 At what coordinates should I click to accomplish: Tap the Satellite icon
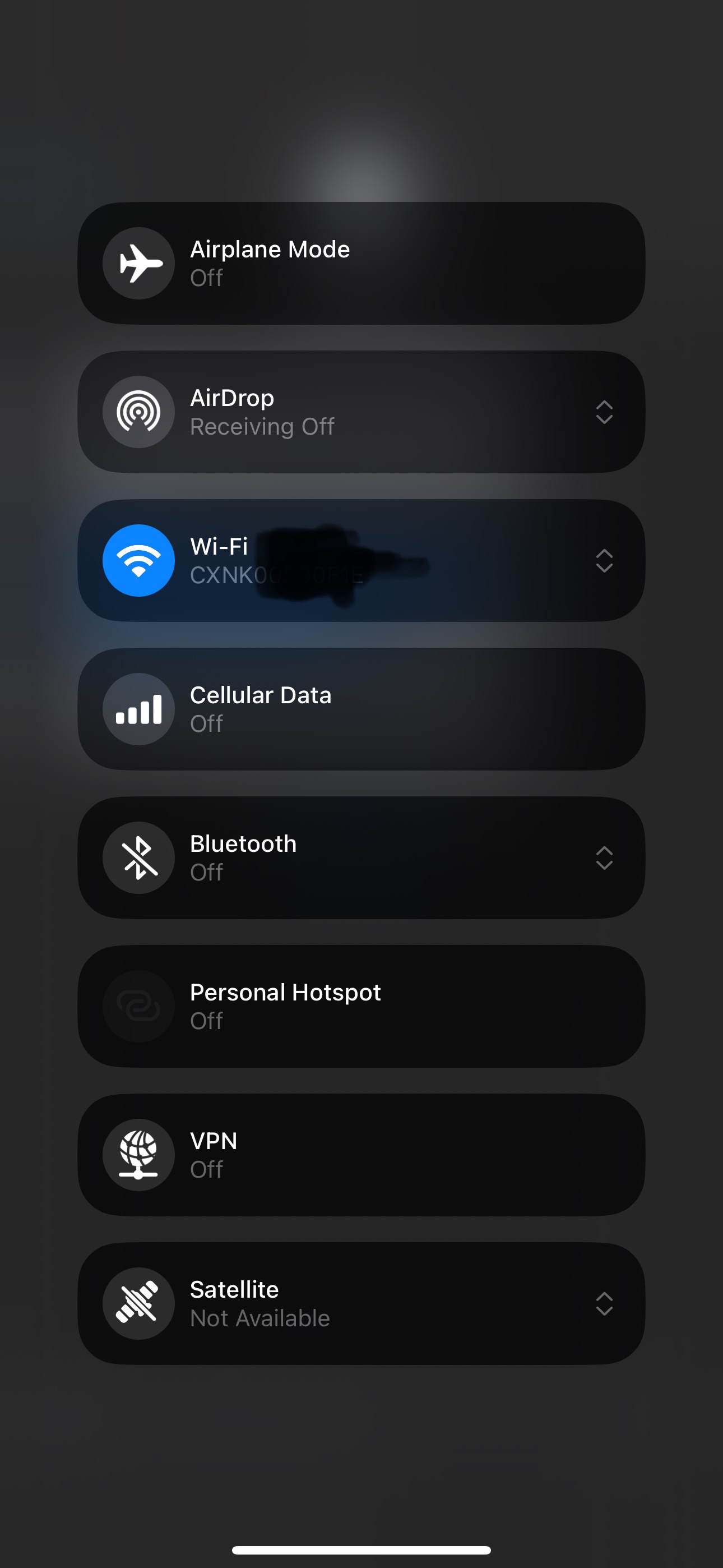tap(139, 1303)
